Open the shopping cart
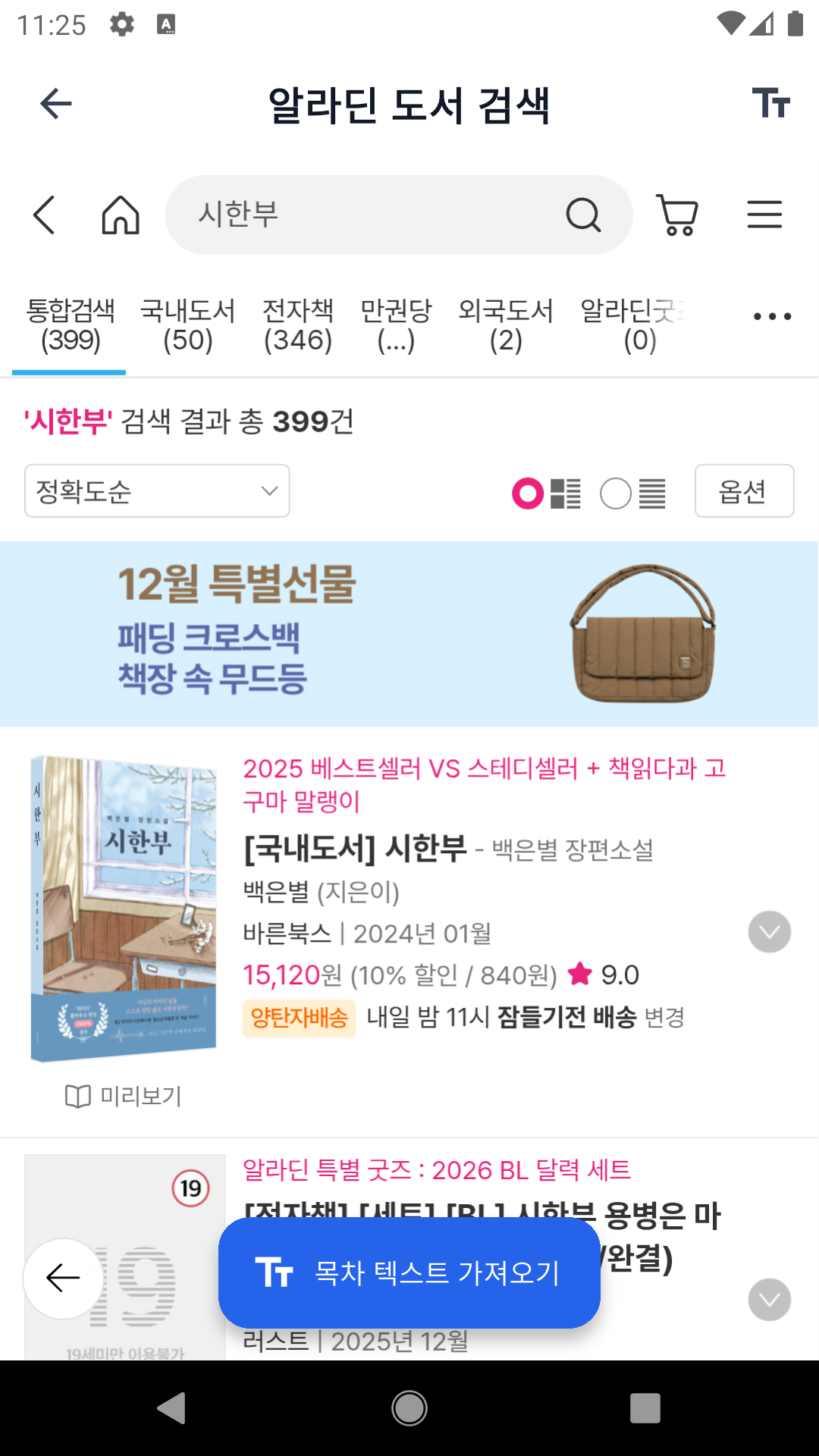 [x=676, y=215]
